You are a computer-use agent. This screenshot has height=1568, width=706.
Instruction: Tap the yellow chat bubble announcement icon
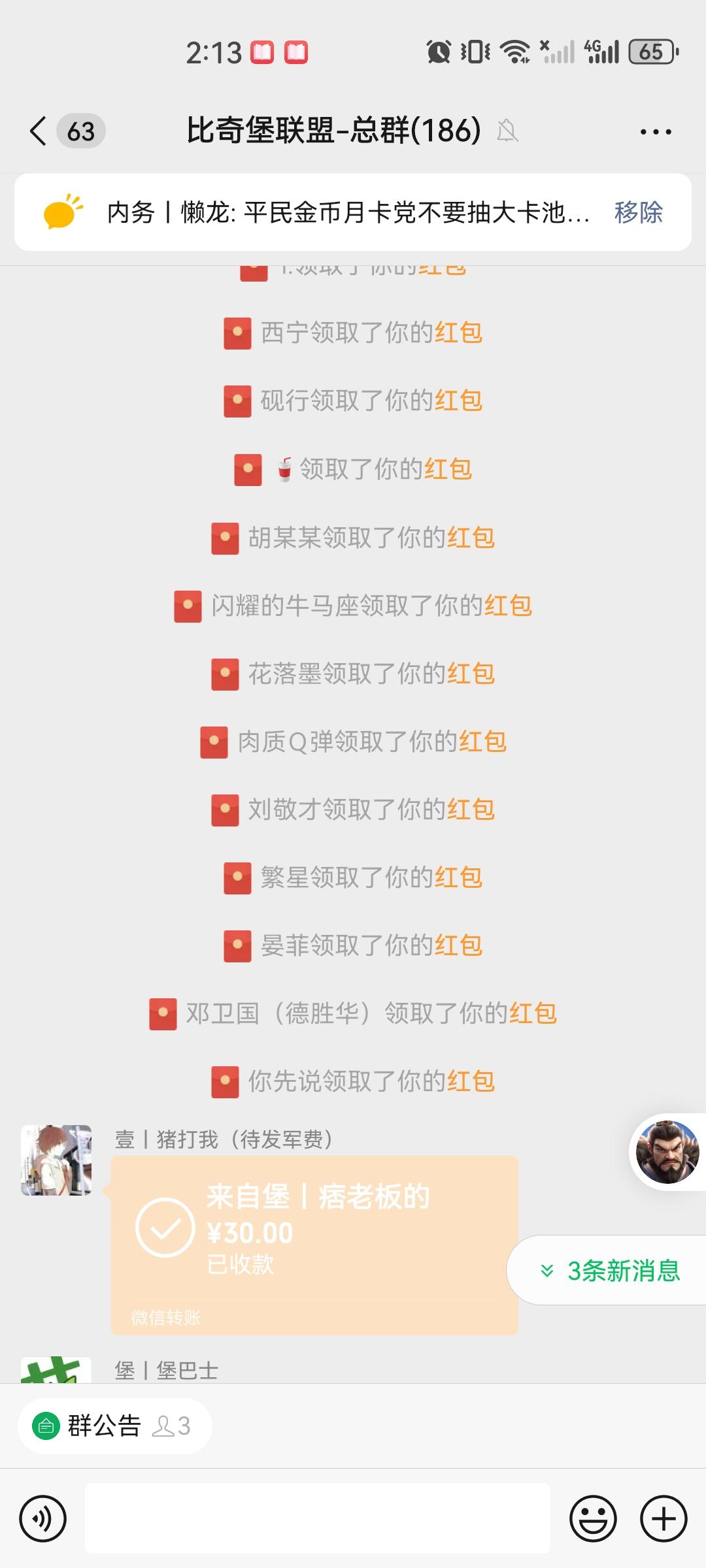pyautogui.click(x=65, y=213)
